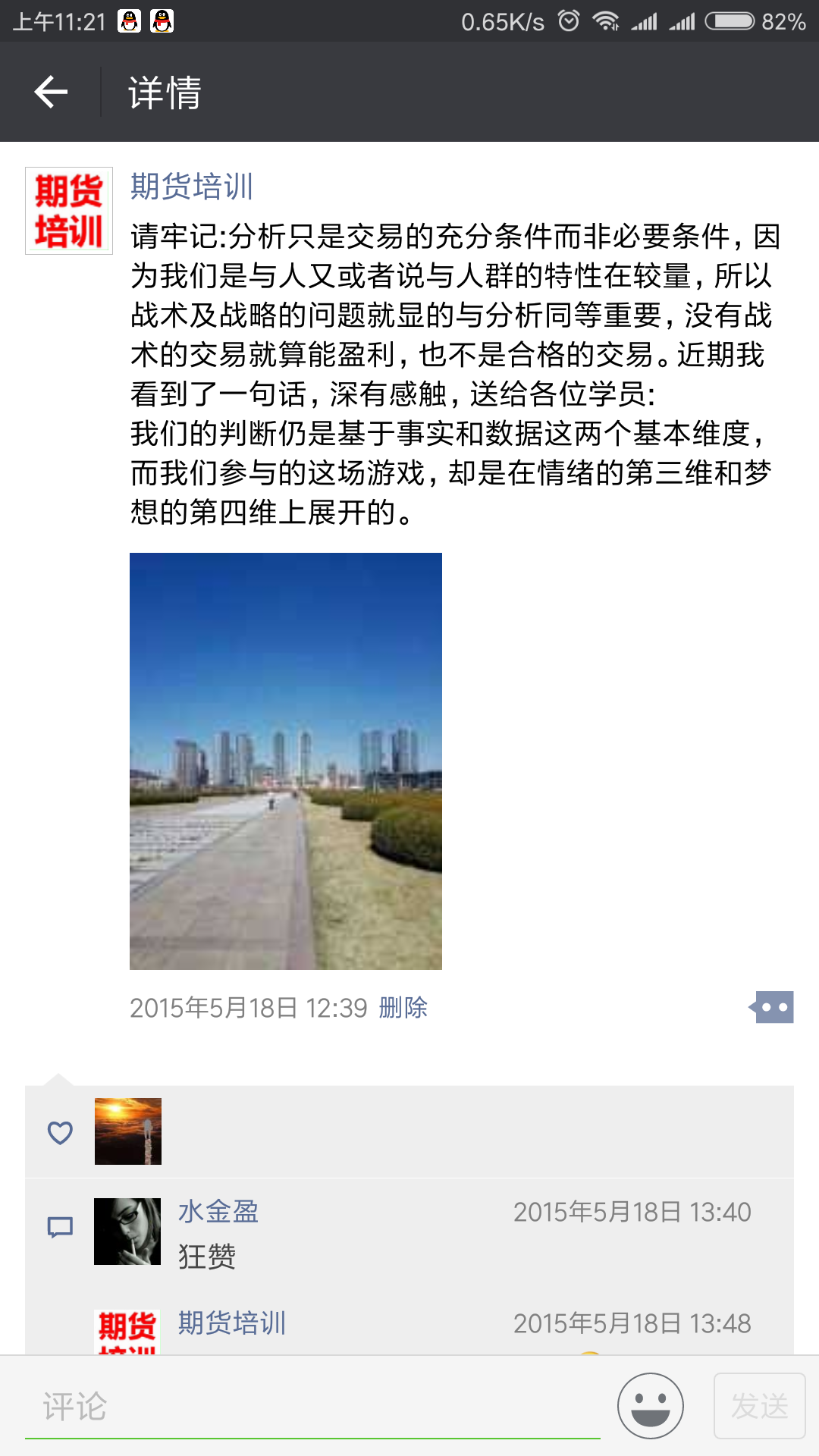Tap 删除 to delete this post
Image resolution: width=819 pixels, height=1456 pixels.
(403, 1008)
